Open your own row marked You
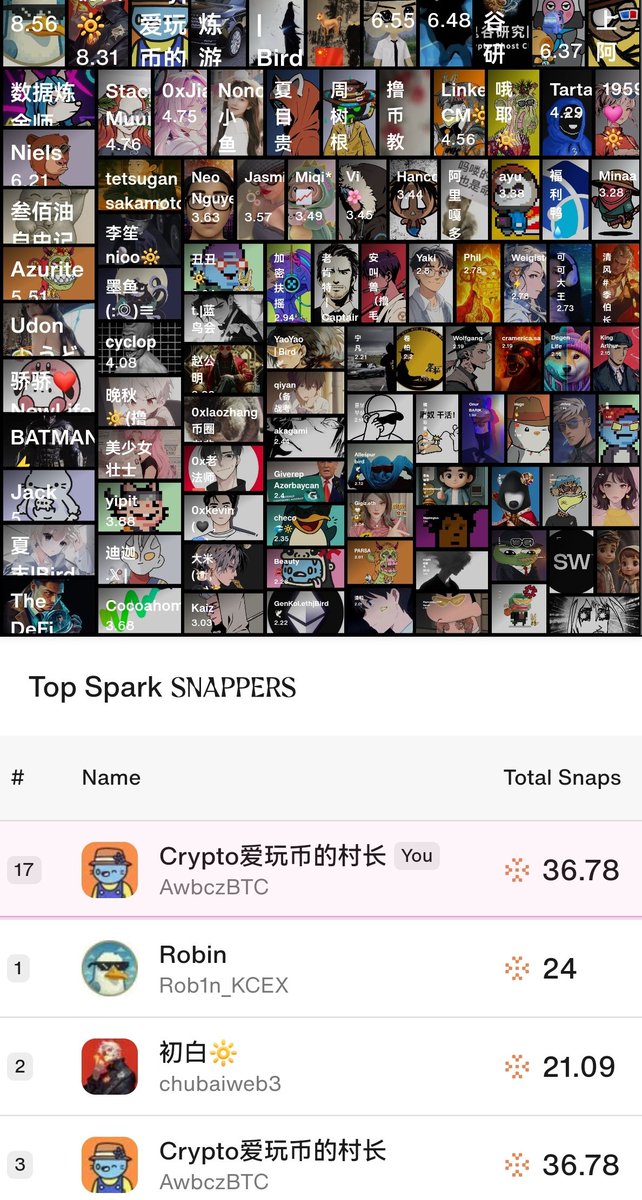Viewport: 642px width, 1200px height. click(x=320, y=869)
